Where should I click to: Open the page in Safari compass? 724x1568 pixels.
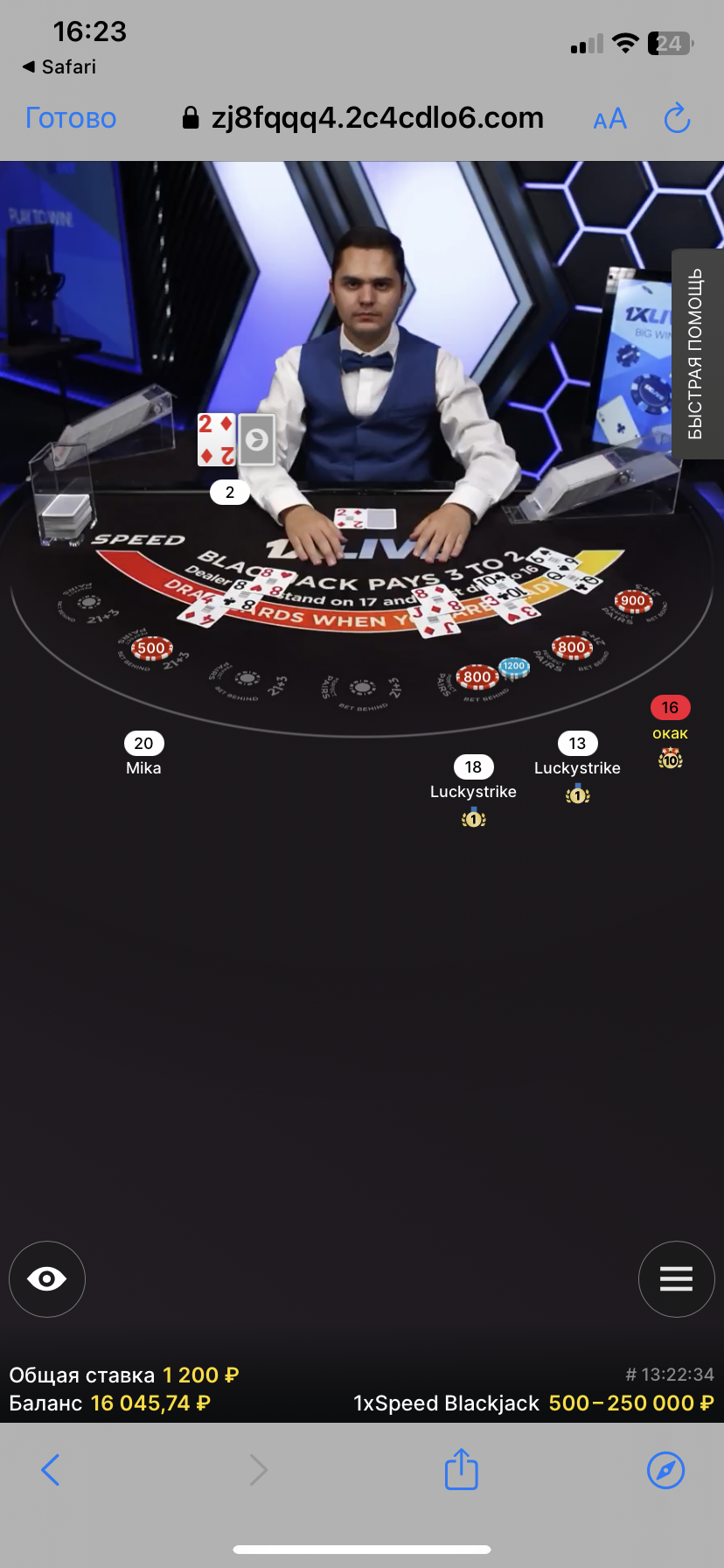665,1470
